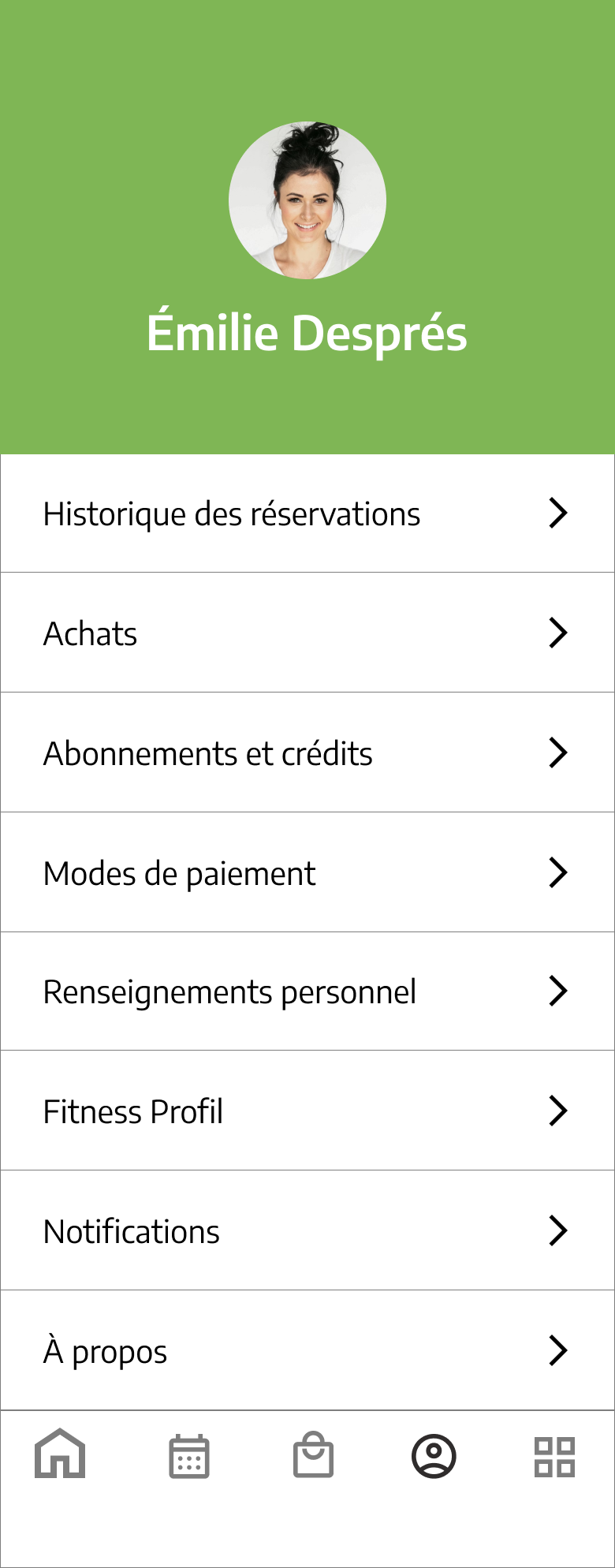Viewport: 615px width, 1568px height.
Task: Open the grid menu tab
Action: pyautogui.click(x=554, y=1456)
